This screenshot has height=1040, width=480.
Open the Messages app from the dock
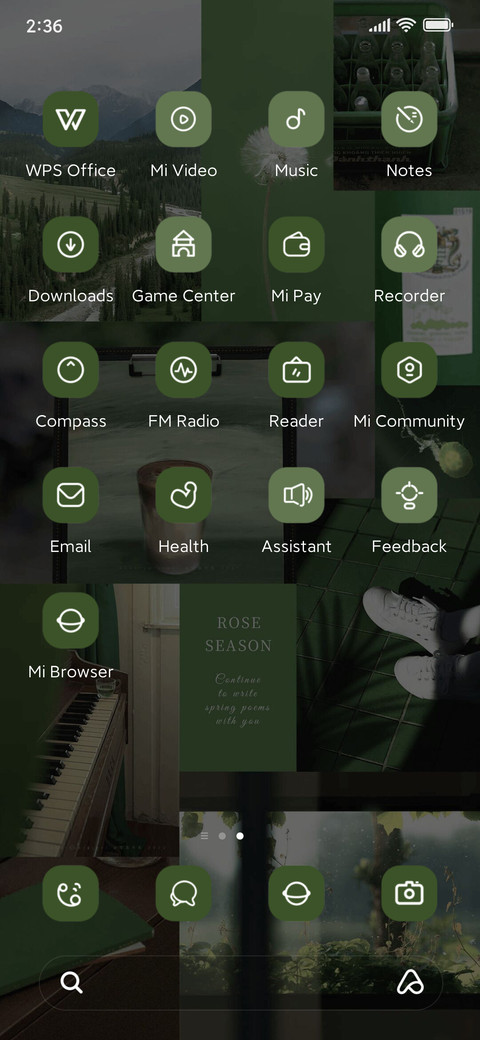[x=184, y=893]
